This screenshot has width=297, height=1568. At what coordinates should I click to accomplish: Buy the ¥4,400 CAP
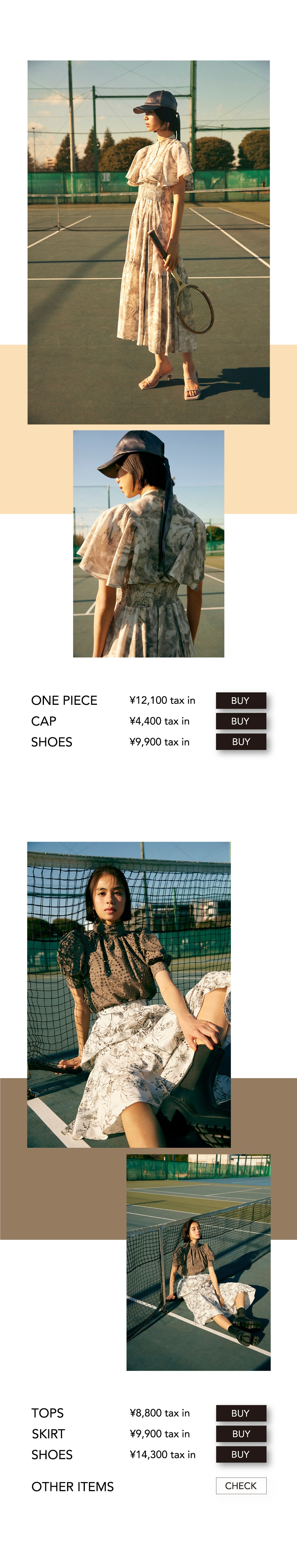point(240,721)
